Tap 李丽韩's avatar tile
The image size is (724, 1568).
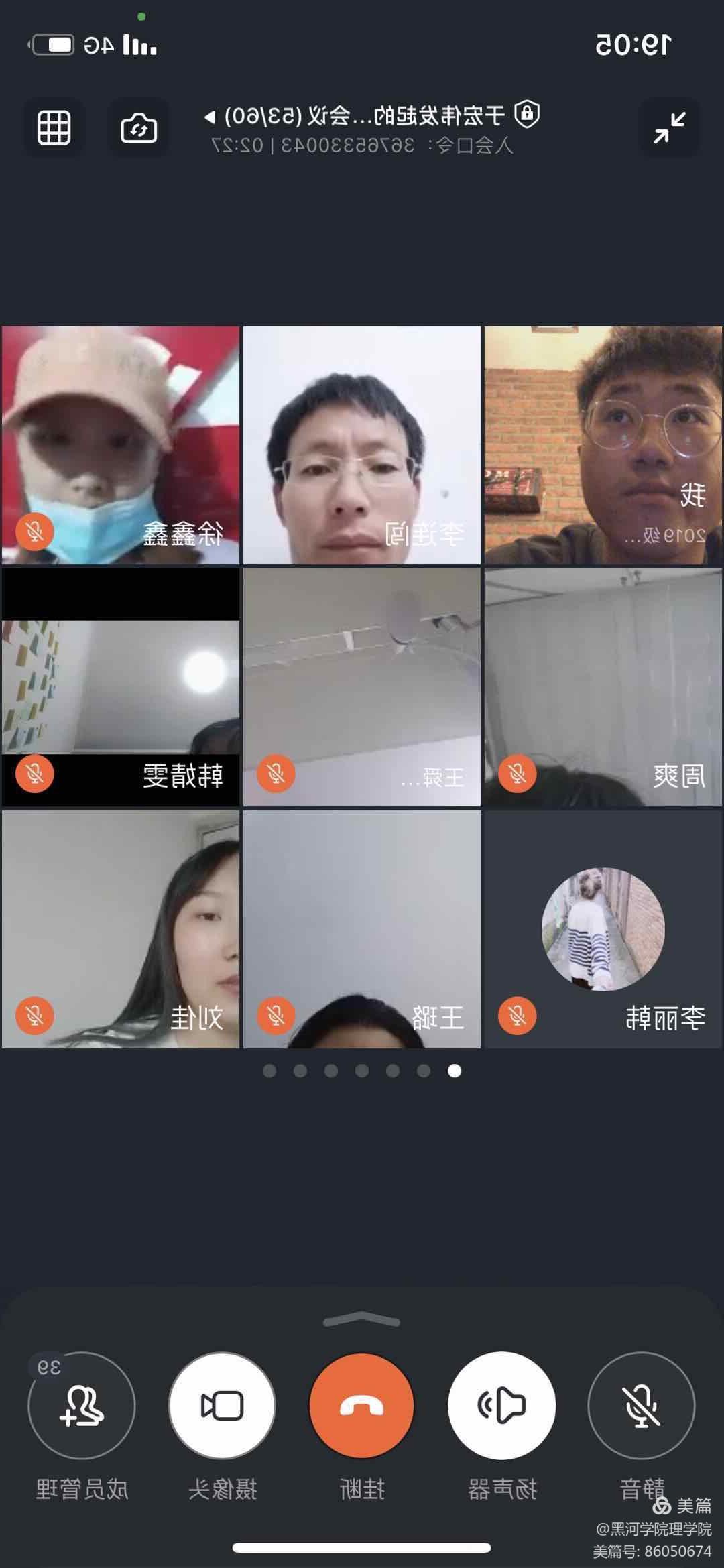[x=603, y=929]
